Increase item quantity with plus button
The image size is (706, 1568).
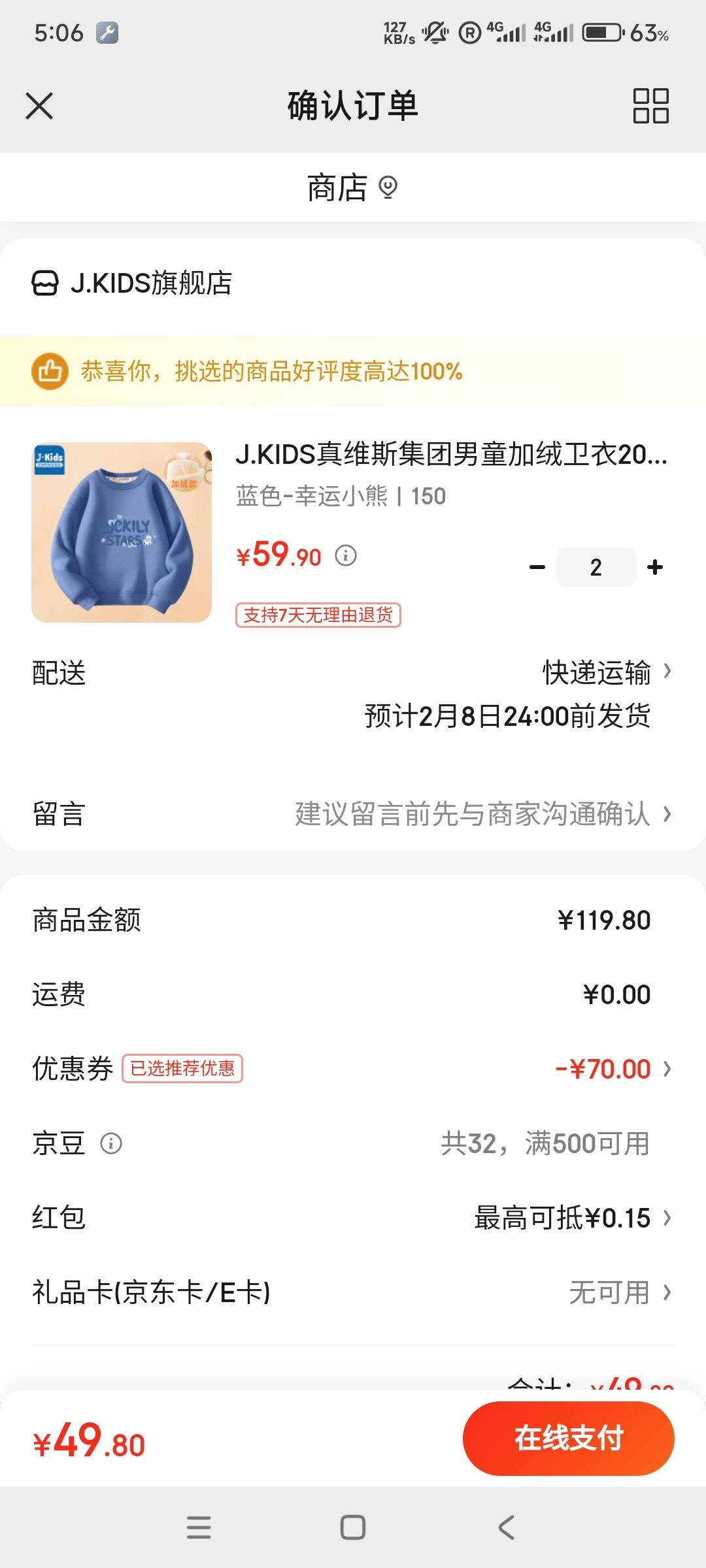(654, 567)
